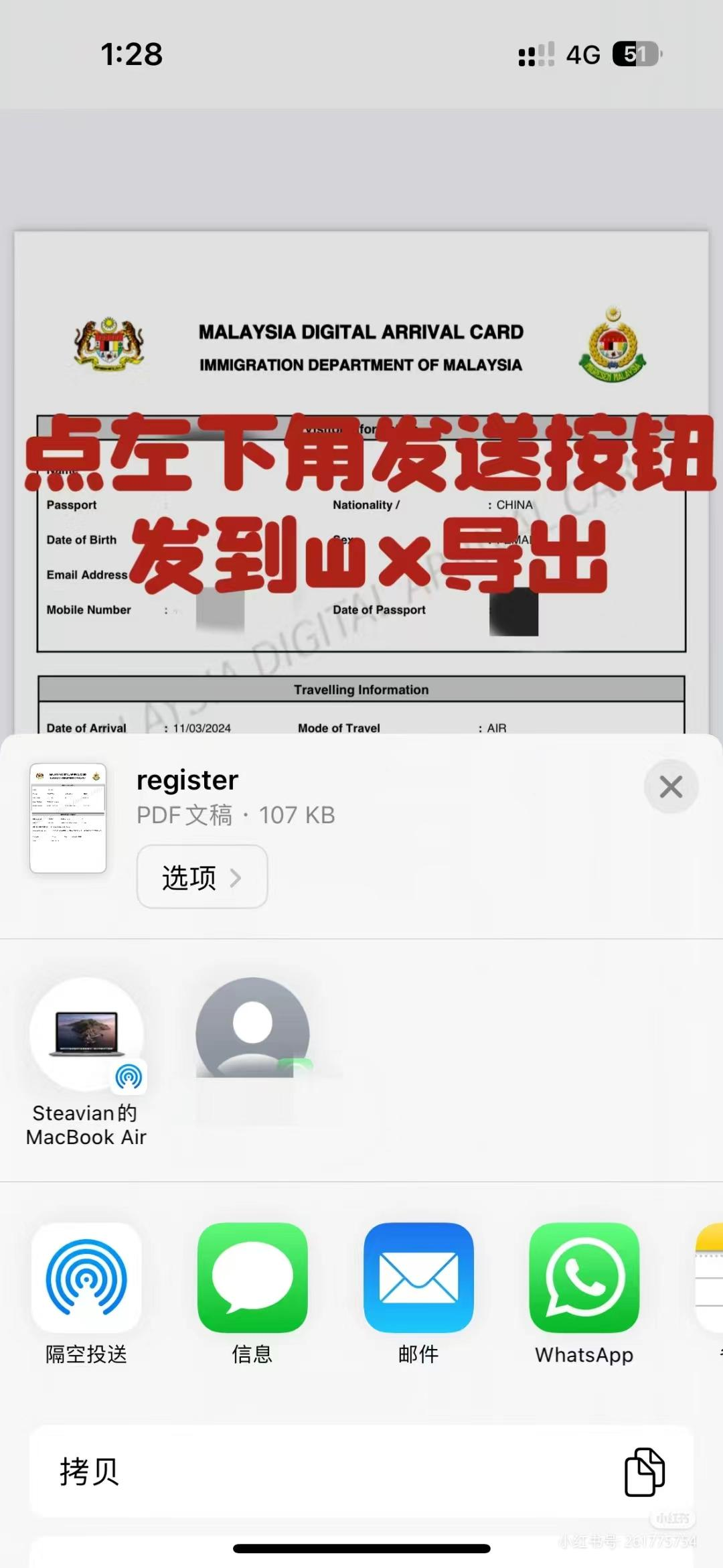The height and width of the screenshot is (1568, 723).
Task: Share via 隔空投送 AirDrop
Action: (x=86, y=1278)
